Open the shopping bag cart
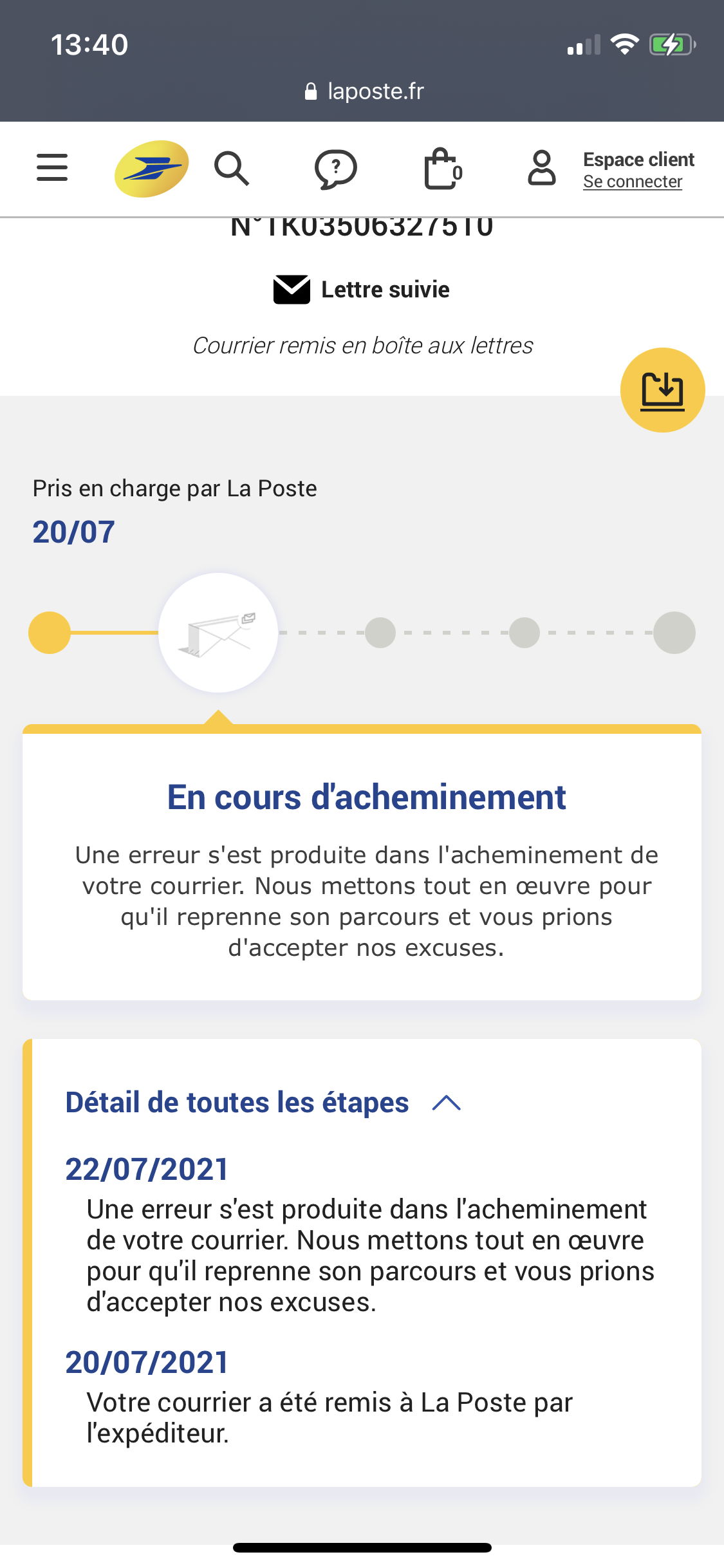 [x=443, y=169]
